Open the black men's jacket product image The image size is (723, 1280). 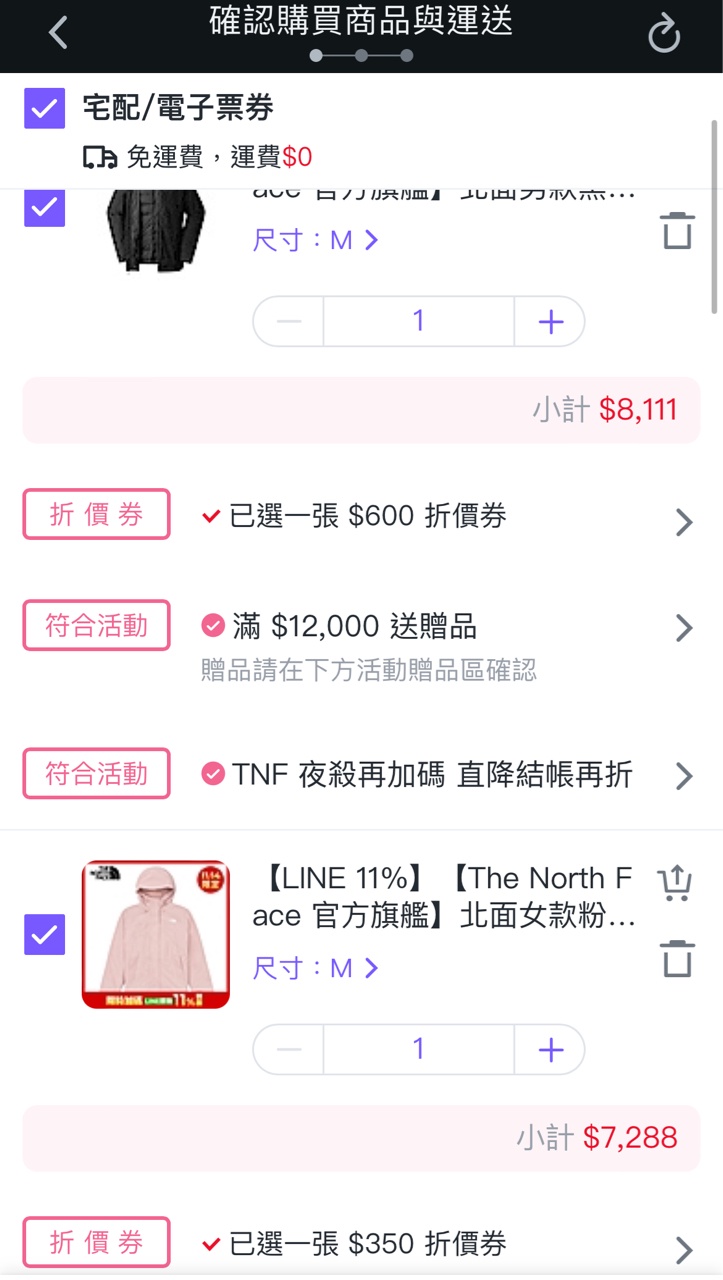coord(156,230)
